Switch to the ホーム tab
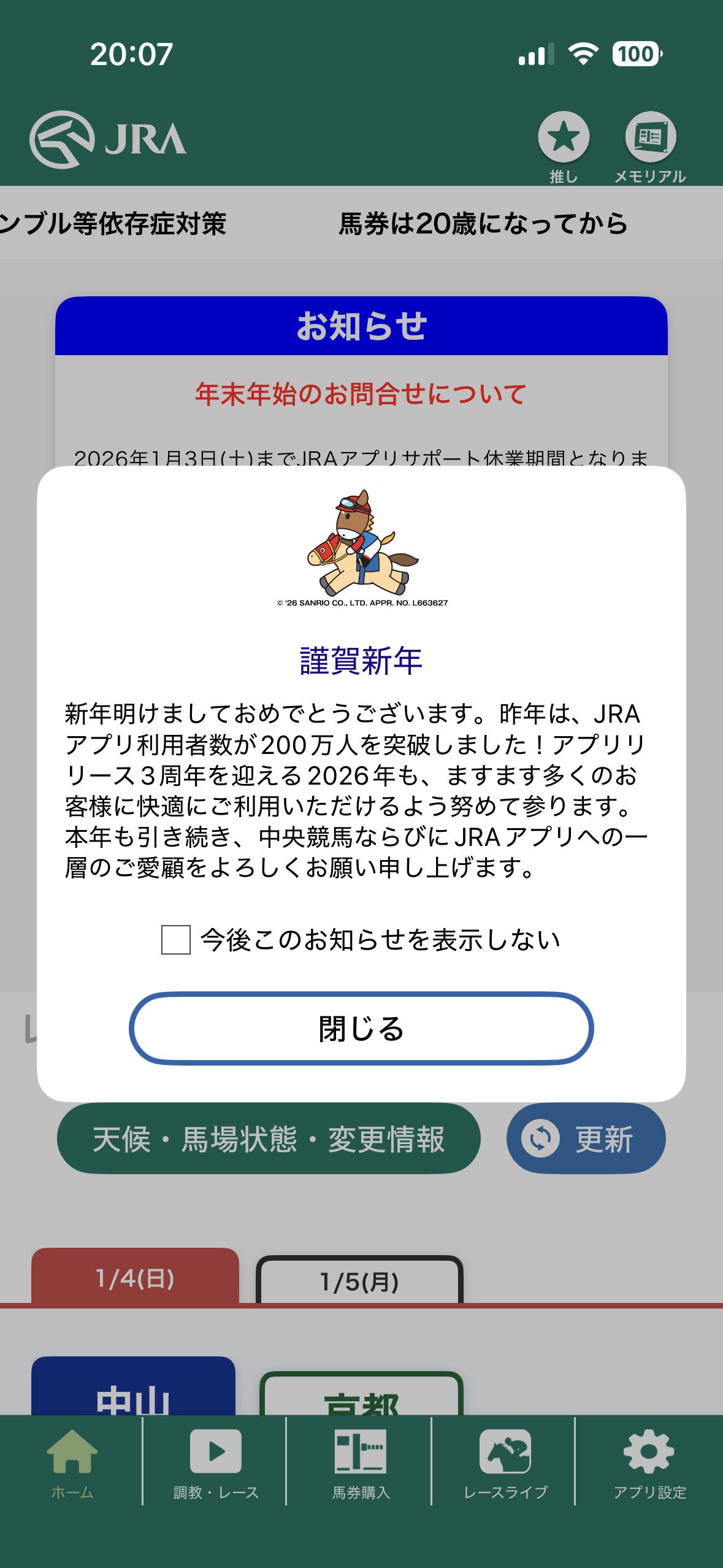Screen dimensions: 723x1568 (72, 1462)
